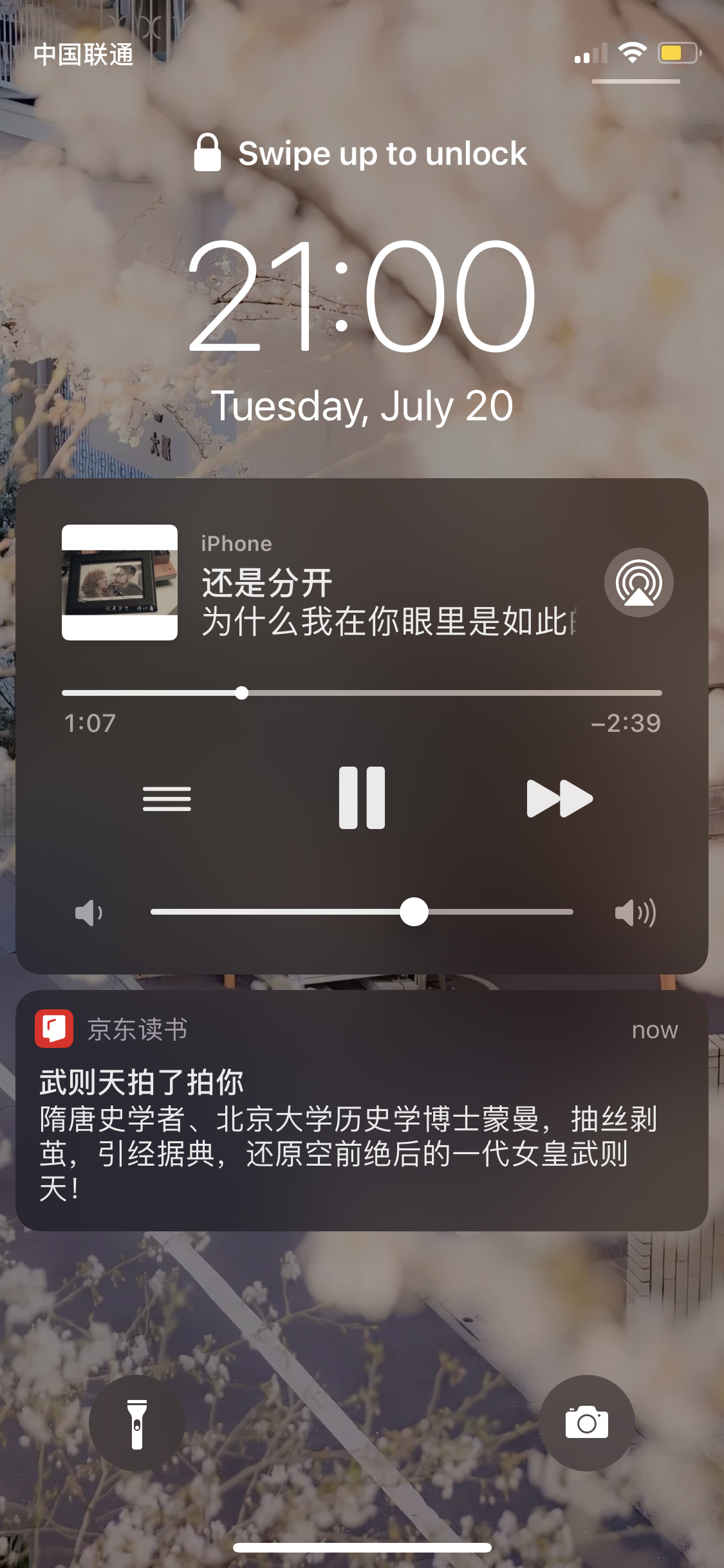Turn on the flashlight

click(136, 1423)
